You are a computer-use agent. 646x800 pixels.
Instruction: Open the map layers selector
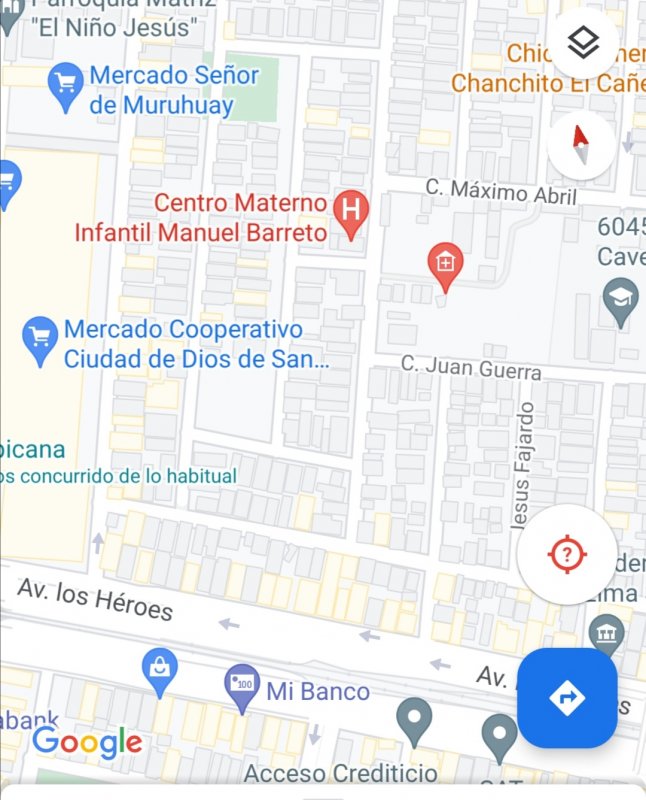click(583, 43)
